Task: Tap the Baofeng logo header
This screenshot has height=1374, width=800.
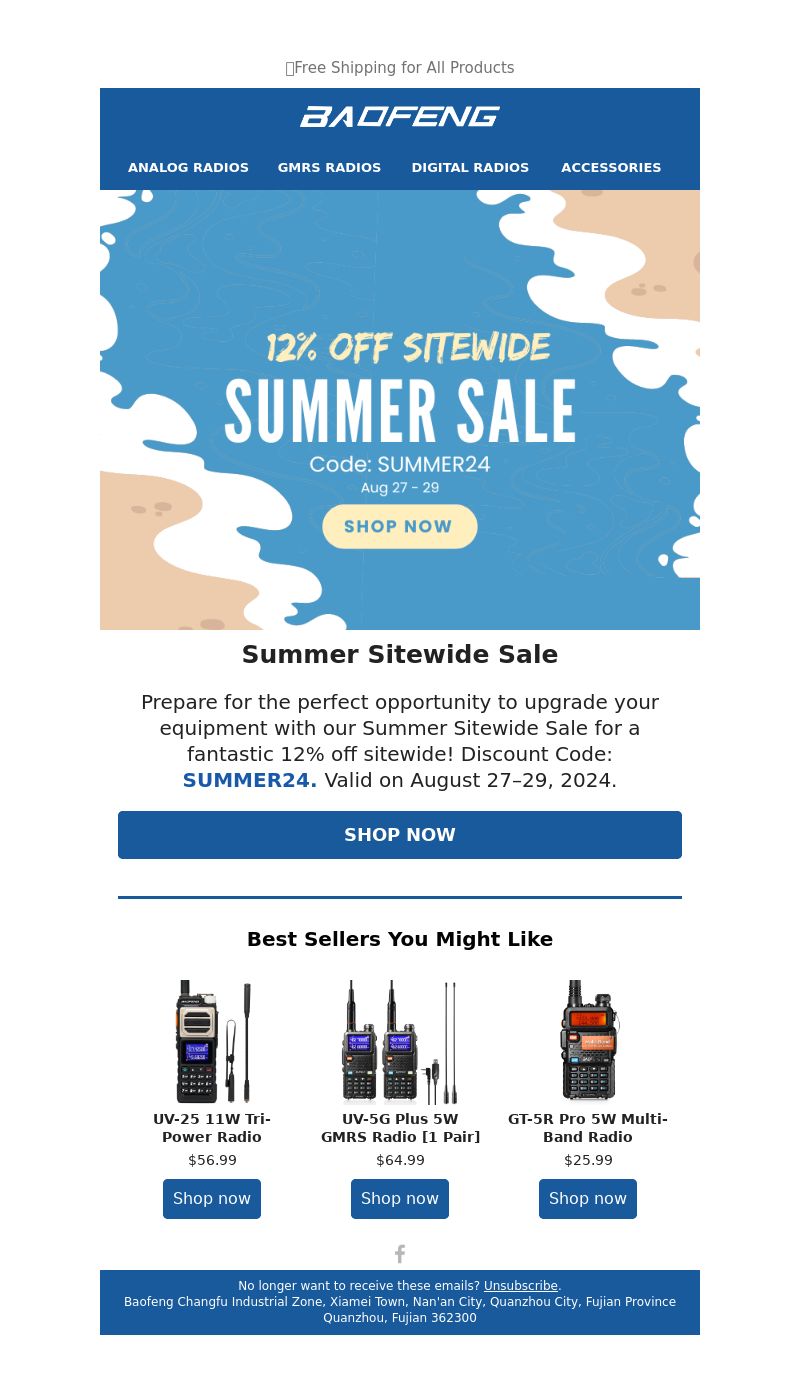Action: point(400,117)
